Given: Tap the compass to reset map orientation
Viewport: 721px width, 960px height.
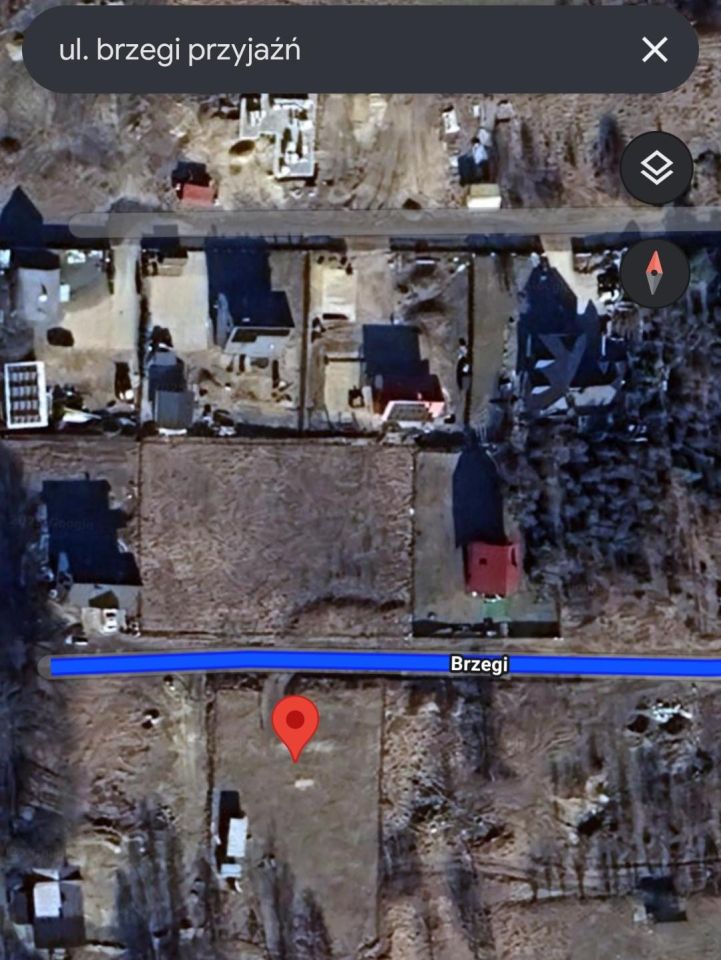Looking at the screenshot, I should (654, 273).
